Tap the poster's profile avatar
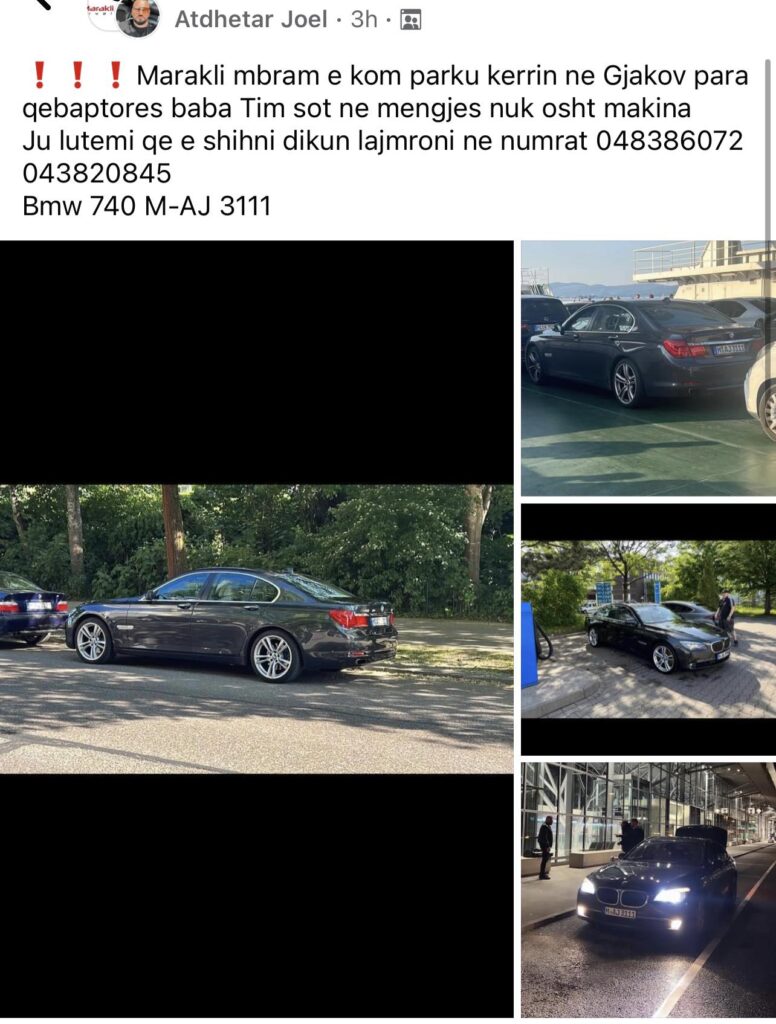This screenshot has height=1024, width=776. point(137,16)
